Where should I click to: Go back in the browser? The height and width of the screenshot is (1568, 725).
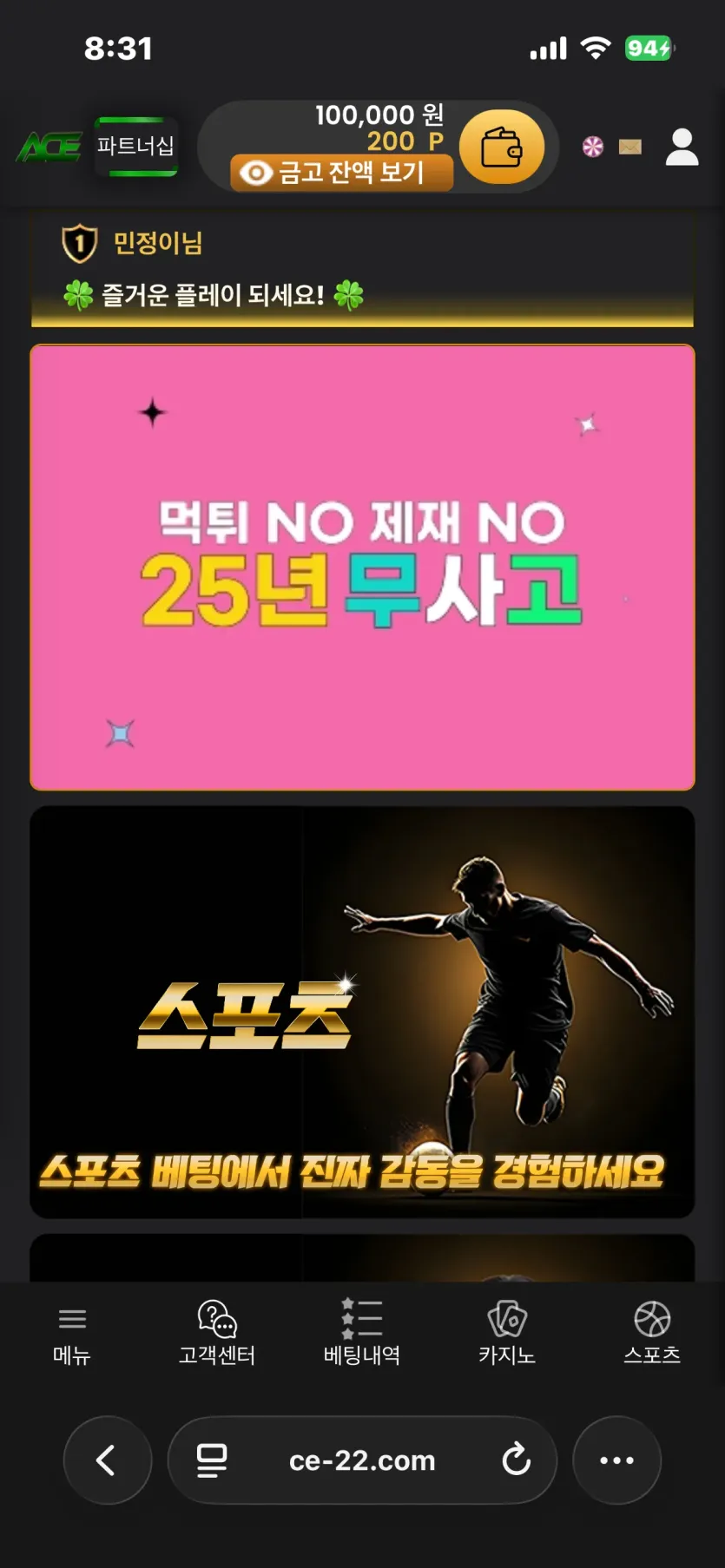click(x=108, y=1460)
